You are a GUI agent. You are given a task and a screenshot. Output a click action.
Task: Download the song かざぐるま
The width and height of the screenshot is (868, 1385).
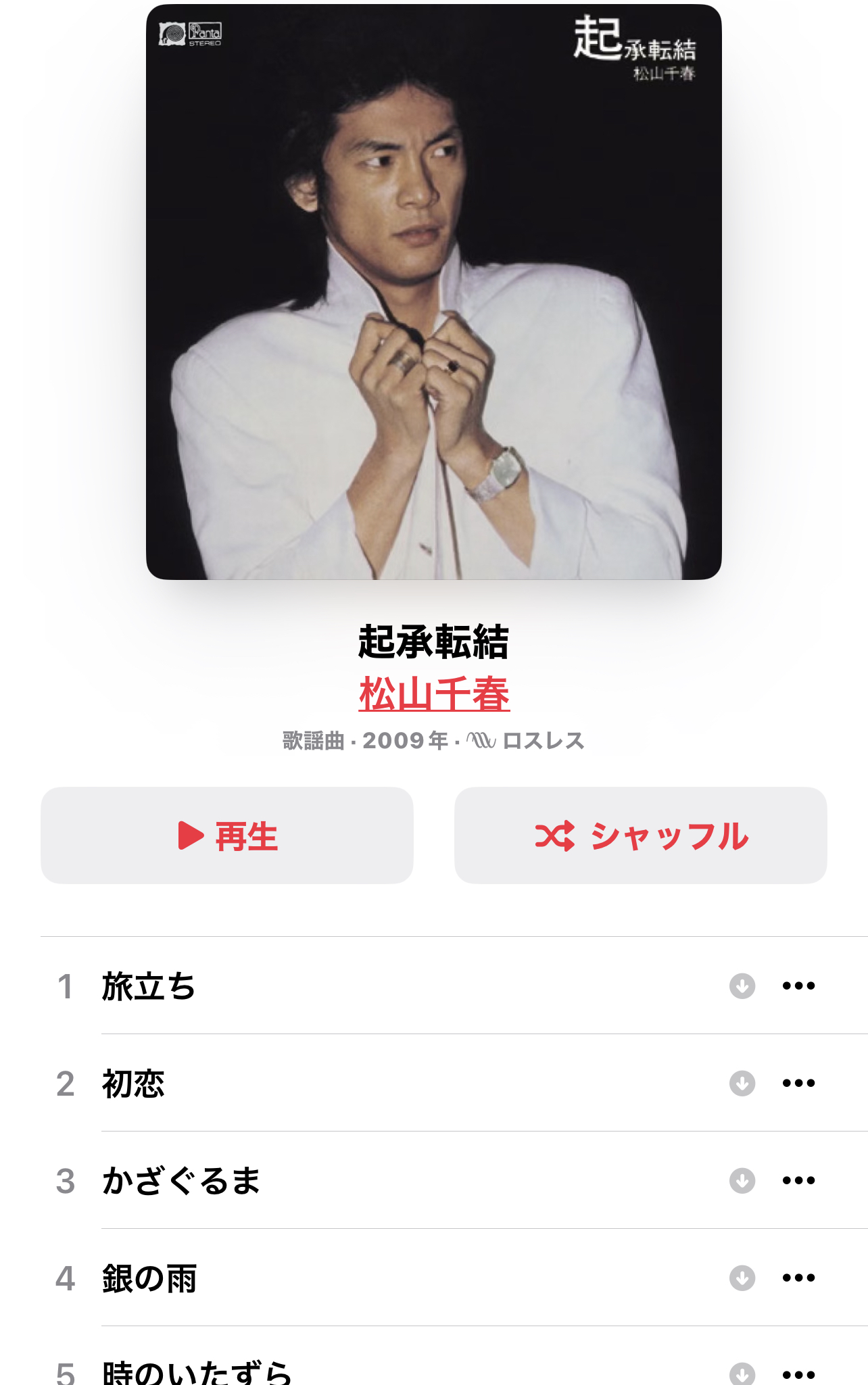point(742,1181)
